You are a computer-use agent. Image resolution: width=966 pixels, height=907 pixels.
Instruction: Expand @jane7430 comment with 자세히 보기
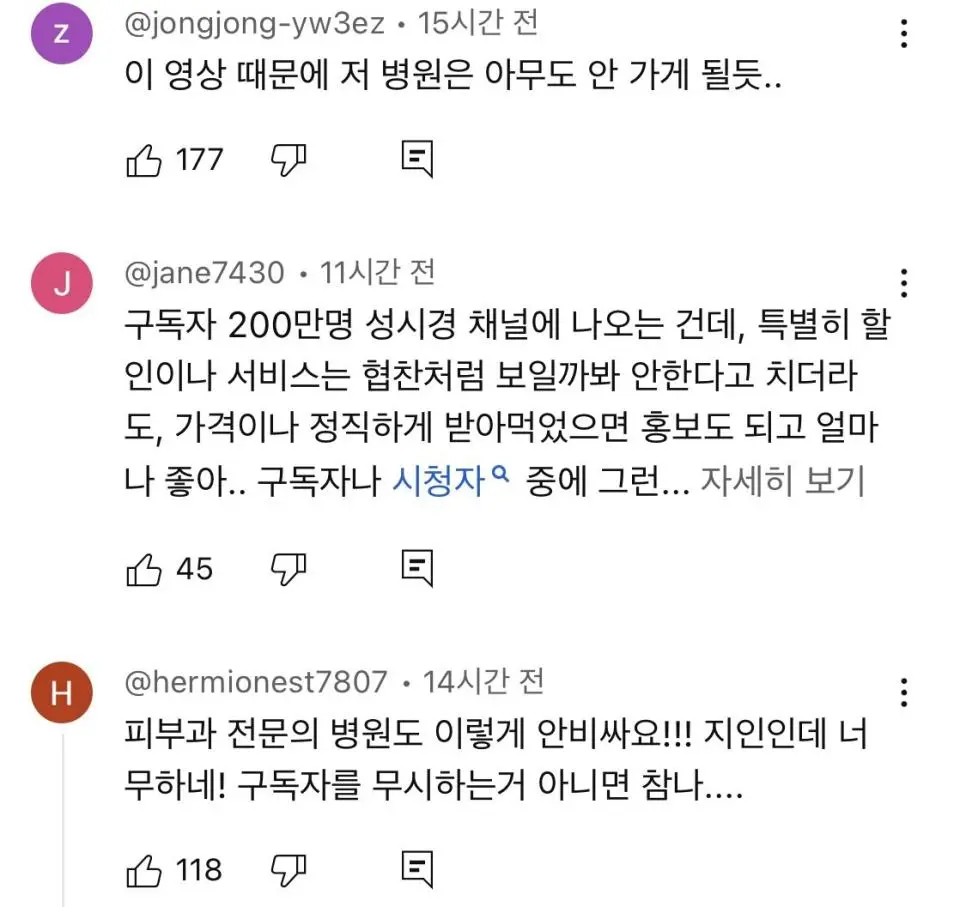[782, 483]
